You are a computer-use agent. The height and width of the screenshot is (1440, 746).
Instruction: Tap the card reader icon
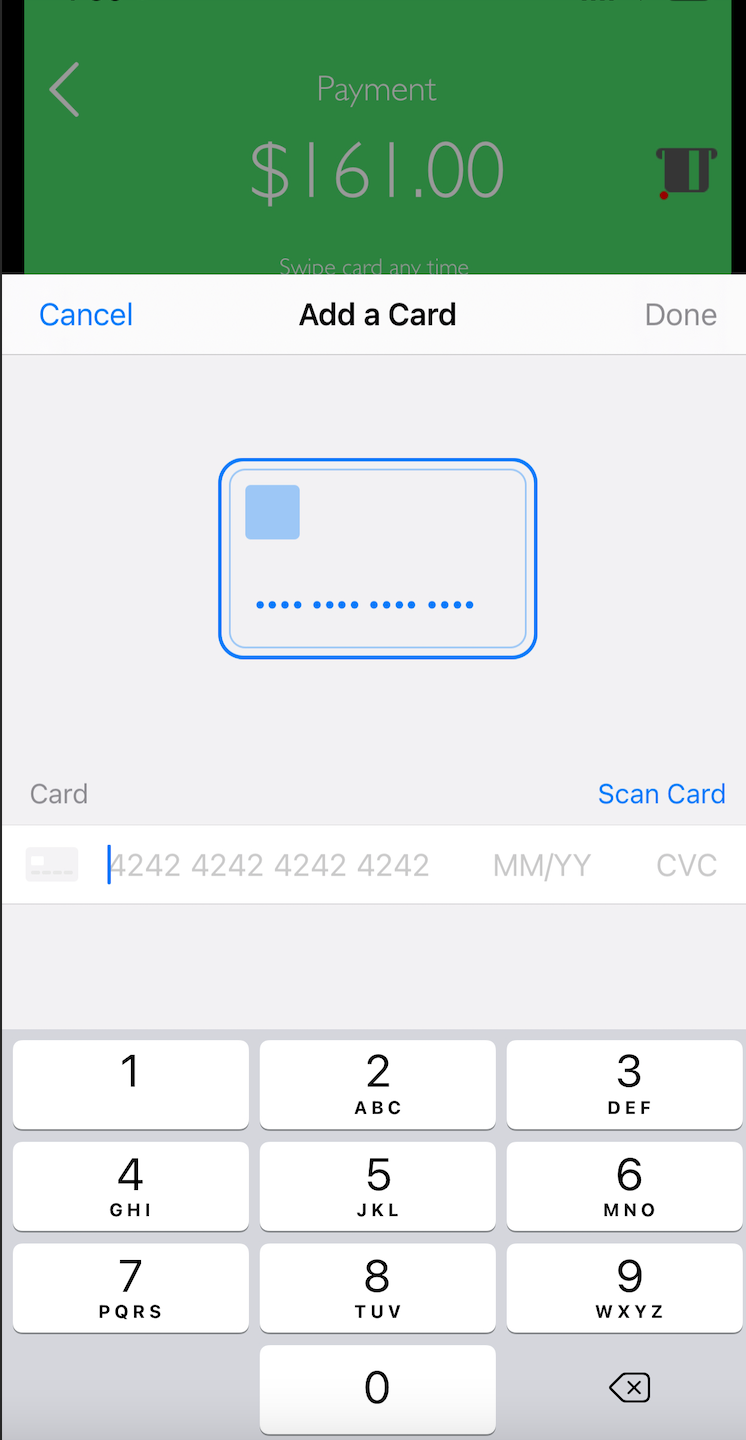686,170
